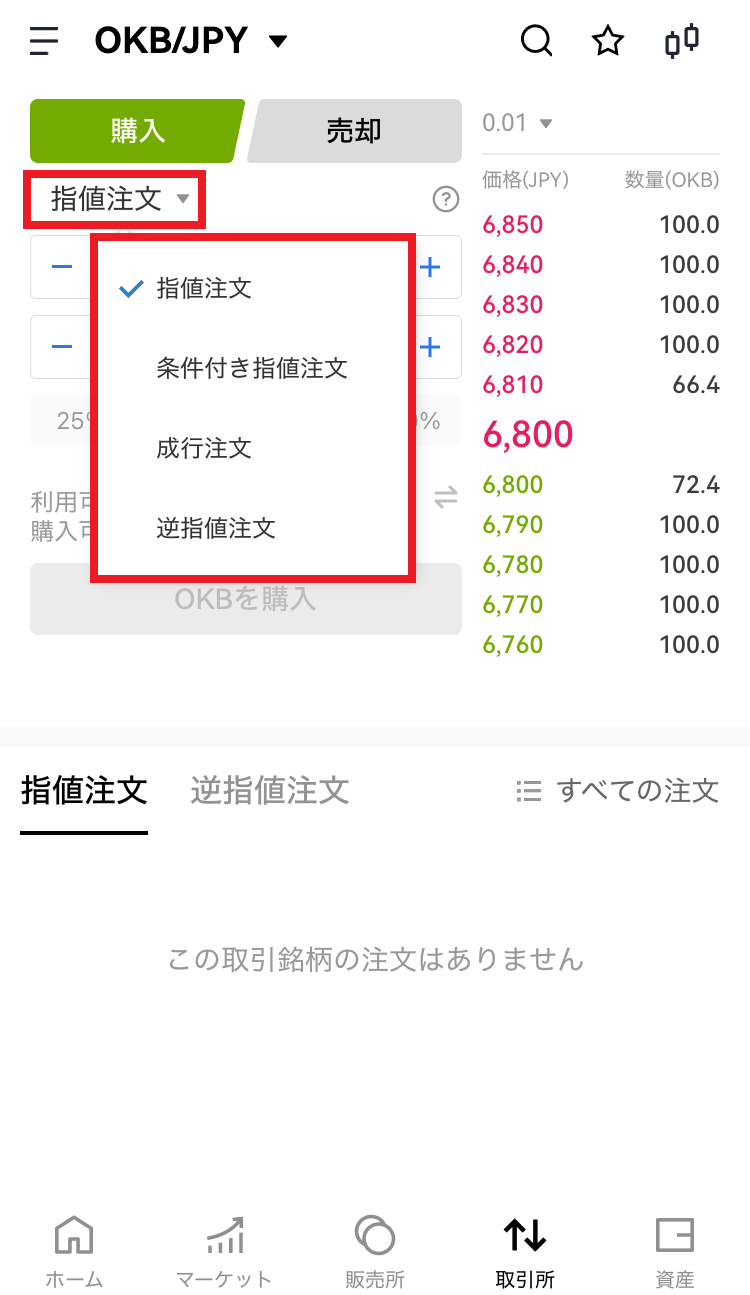750x1295 pixels.
Task: Tap the swap arrows icon
Action: (445, 497)
